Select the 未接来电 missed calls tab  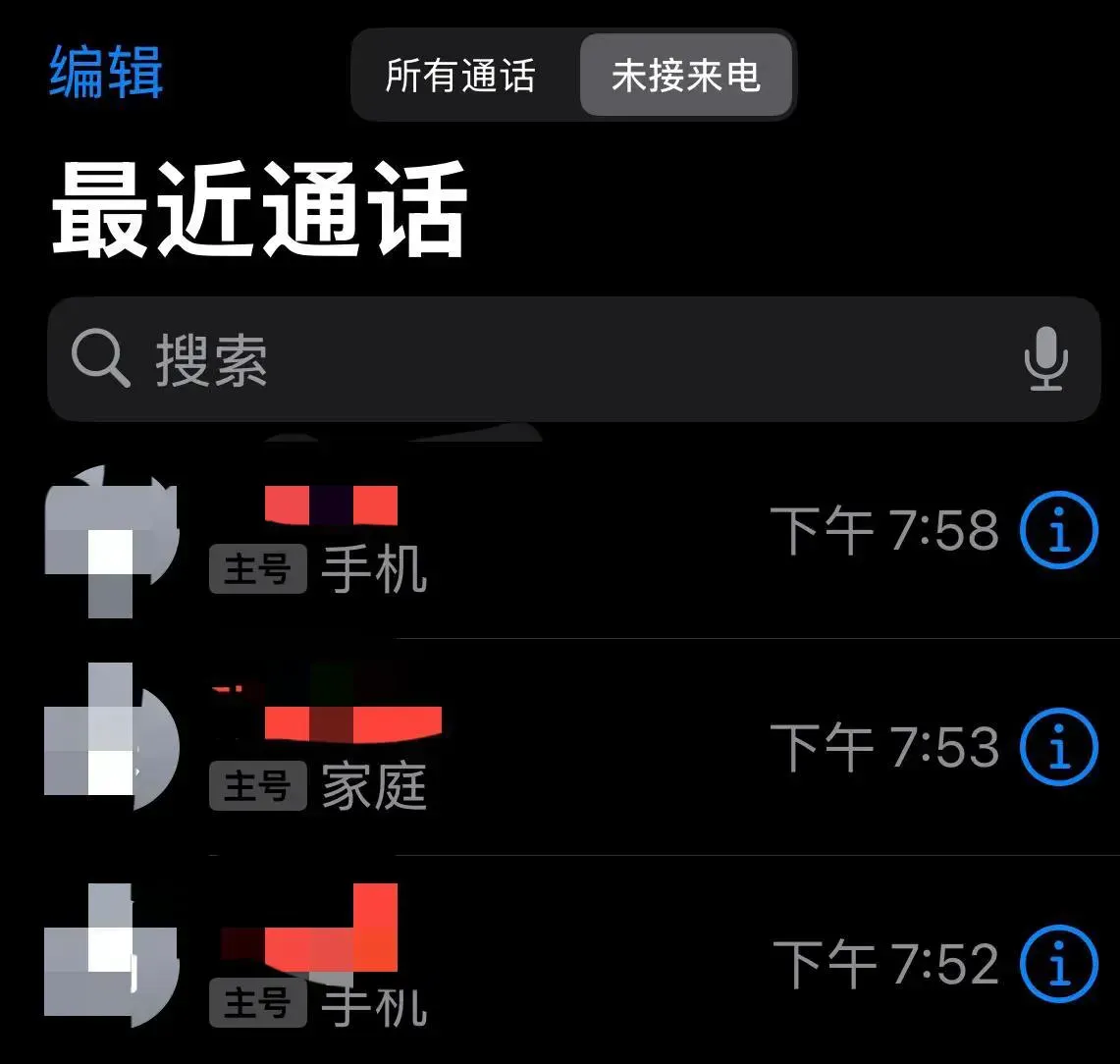685,76
